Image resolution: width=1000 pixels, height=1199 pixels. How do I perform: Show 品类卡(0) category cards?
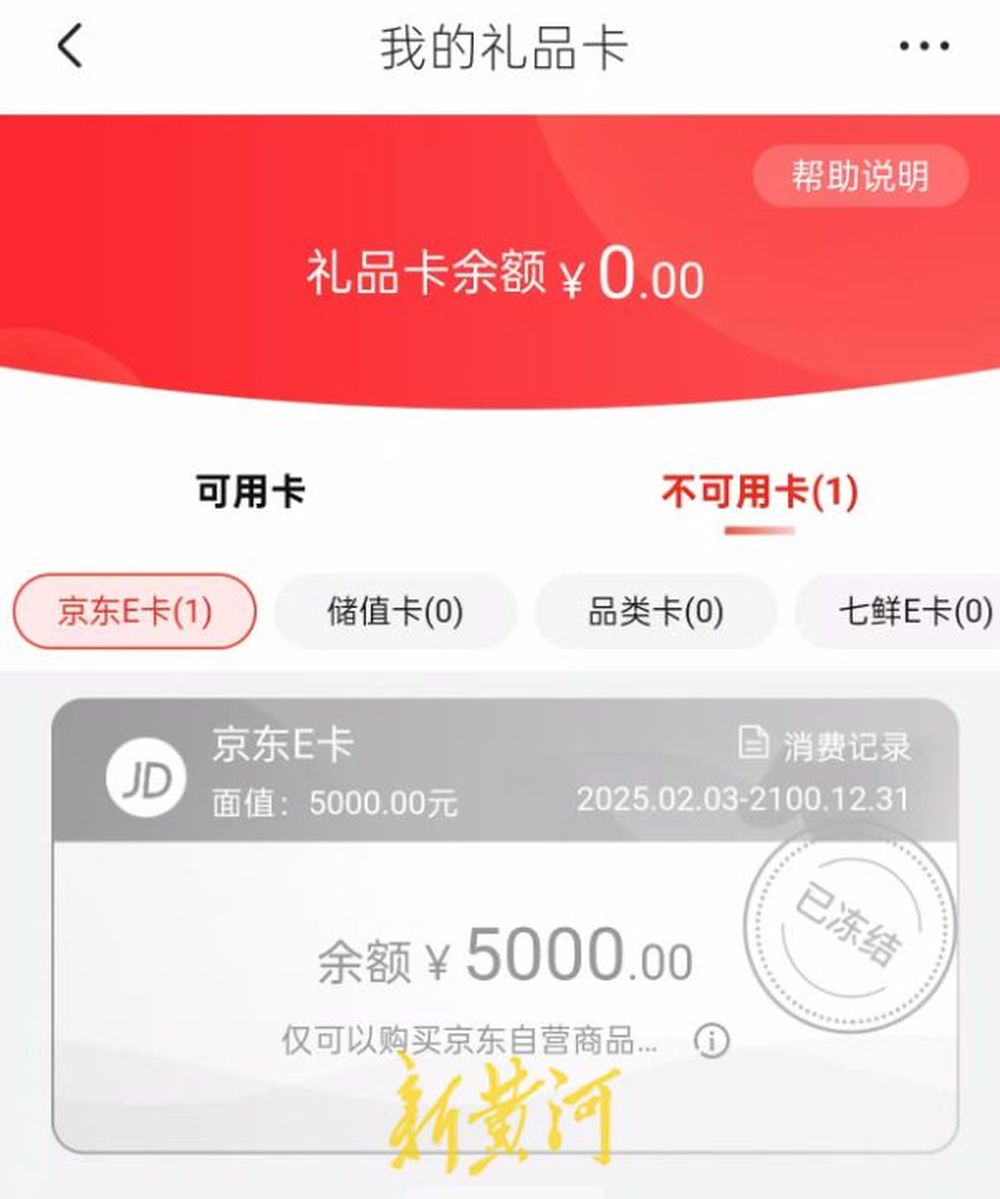[655, 611]
